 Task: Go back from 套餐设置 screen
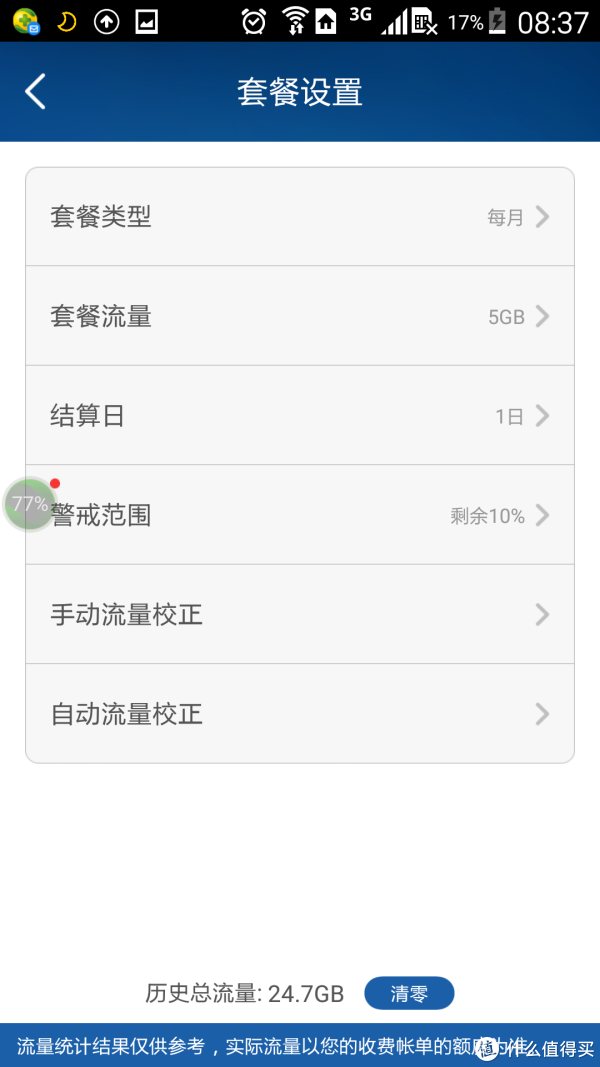tap(35, 91)
